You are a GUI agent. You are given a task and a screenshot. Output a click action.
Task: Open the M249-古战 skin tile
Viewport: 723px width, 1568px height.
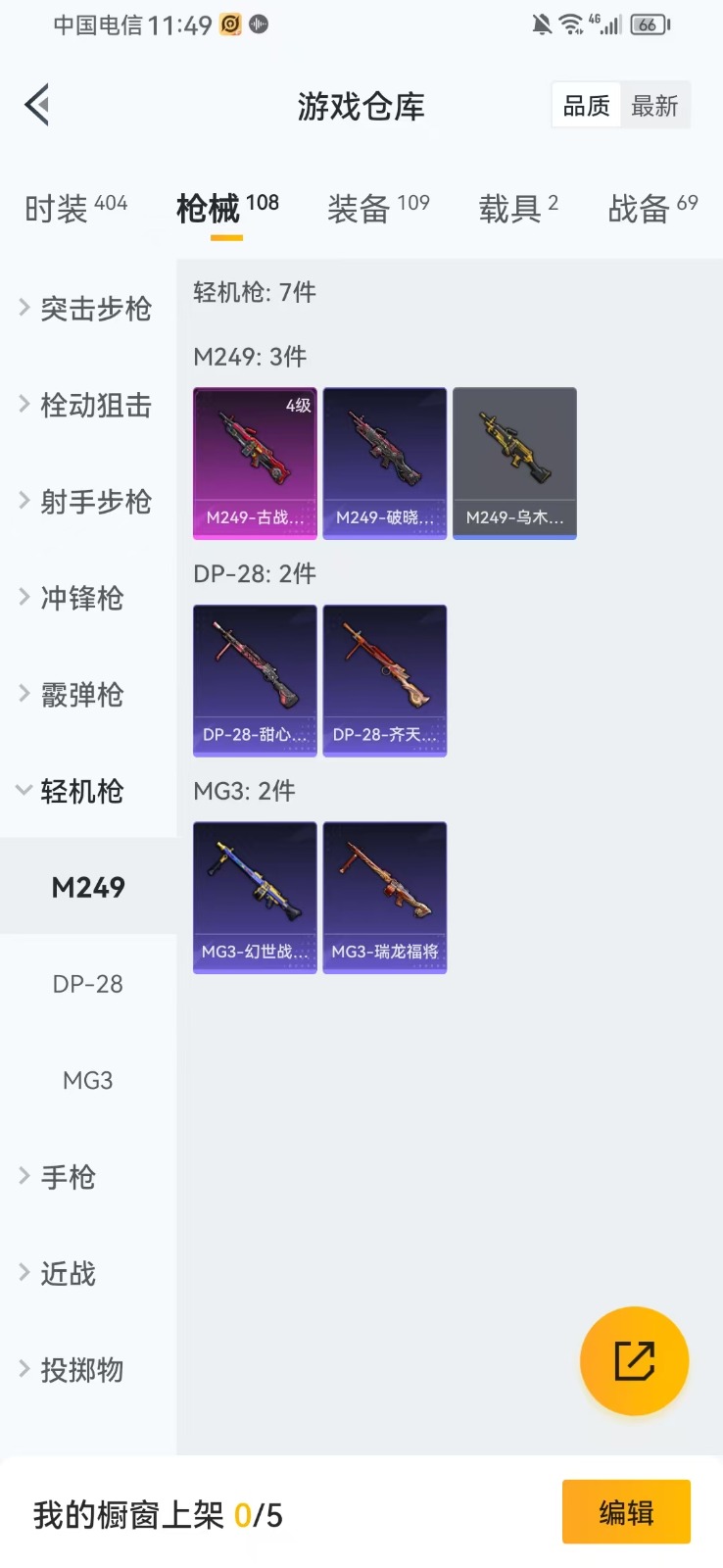point(255,463)
